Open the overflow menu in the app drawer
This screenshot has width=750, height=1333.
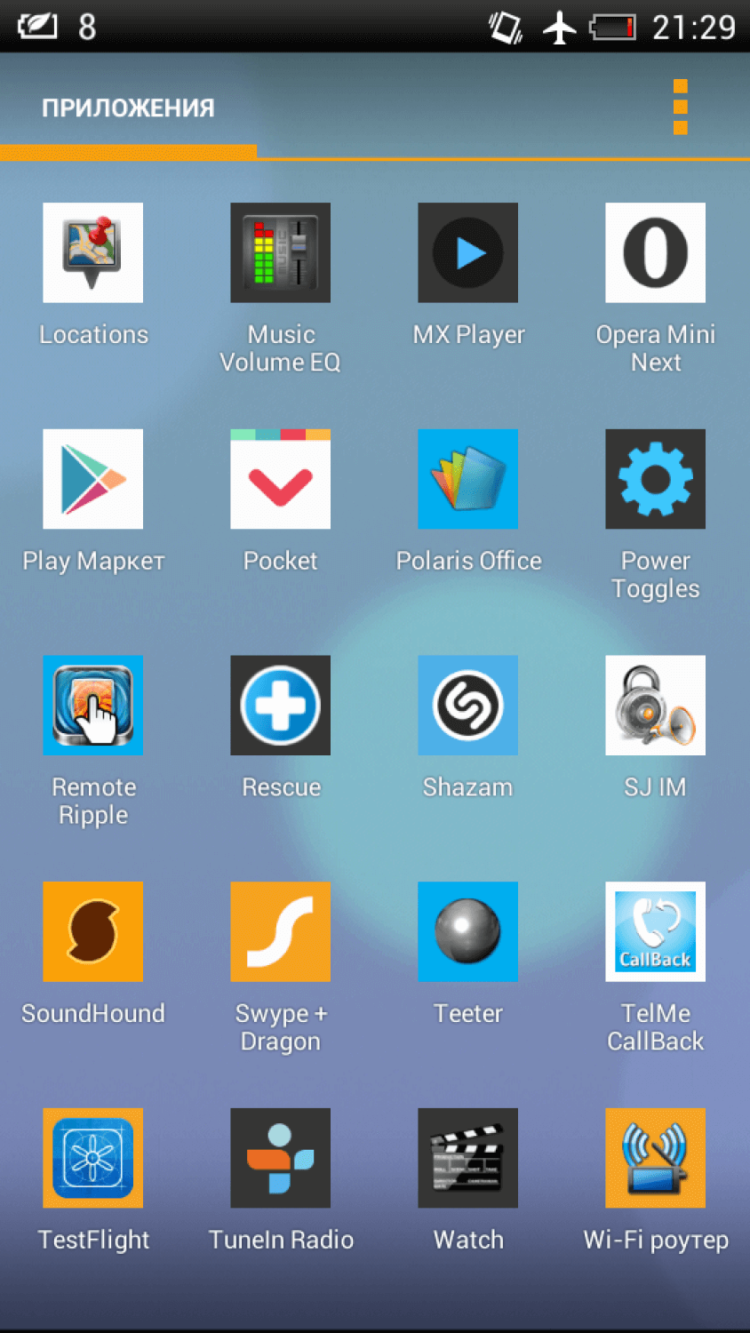pos(680,107)
